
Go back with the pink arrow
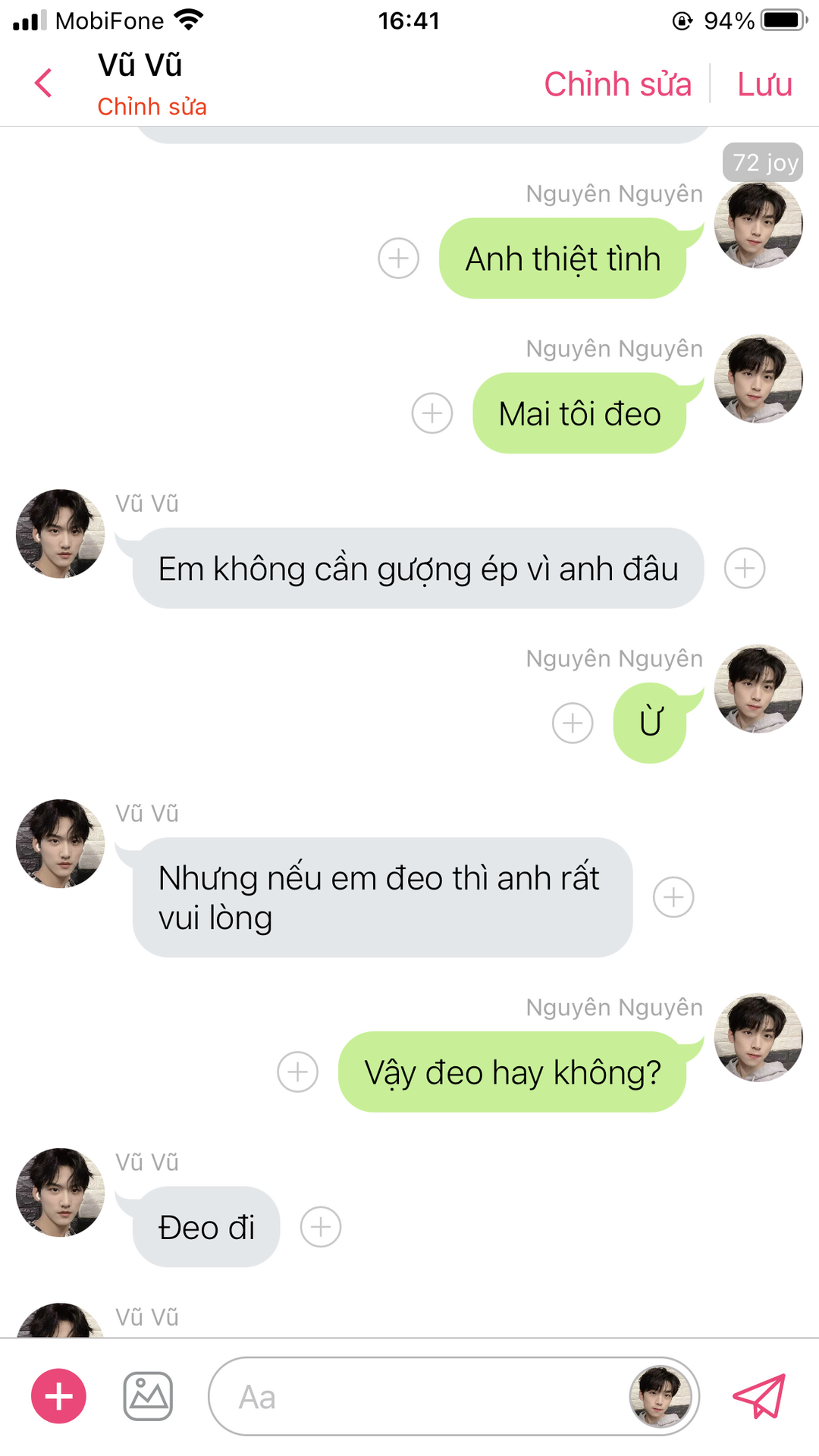point(44,83)
